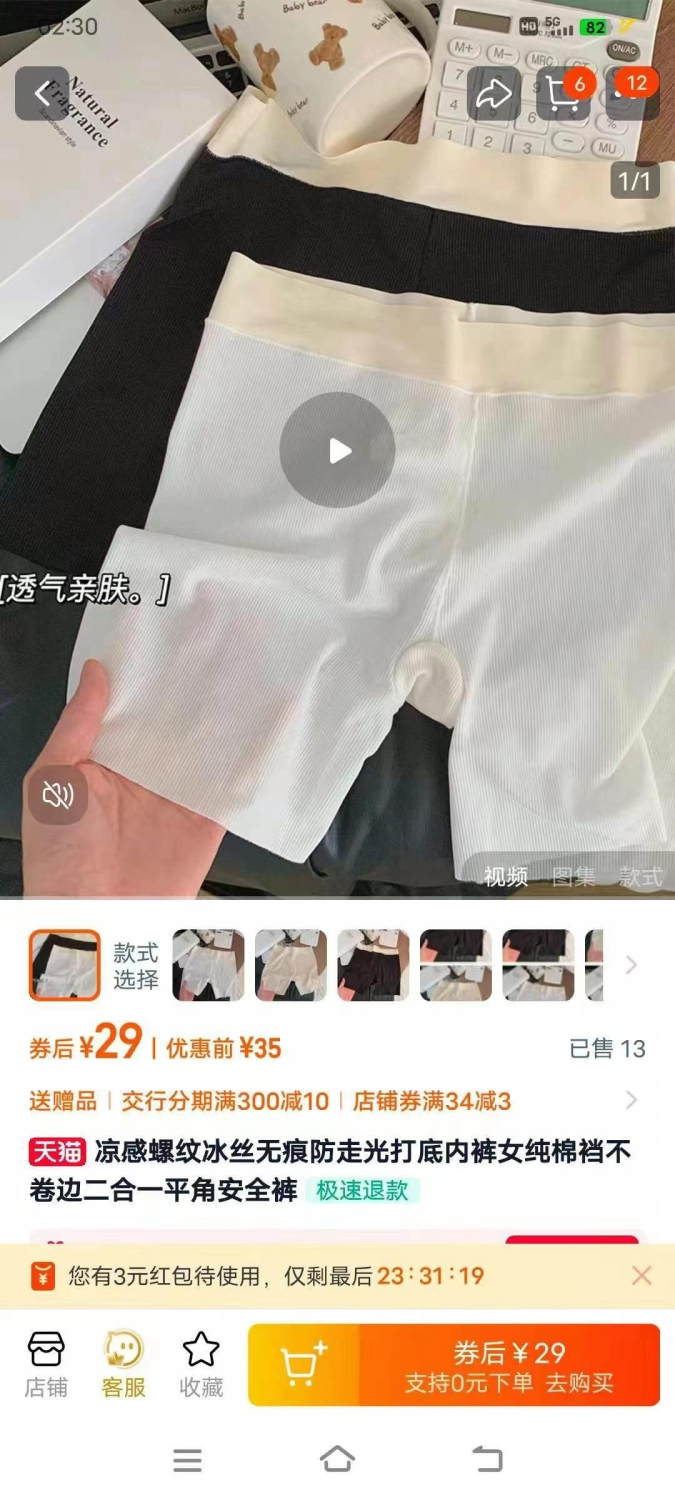Go back using the top-left arrow
675x1500 pixels.
pos(42,94)
